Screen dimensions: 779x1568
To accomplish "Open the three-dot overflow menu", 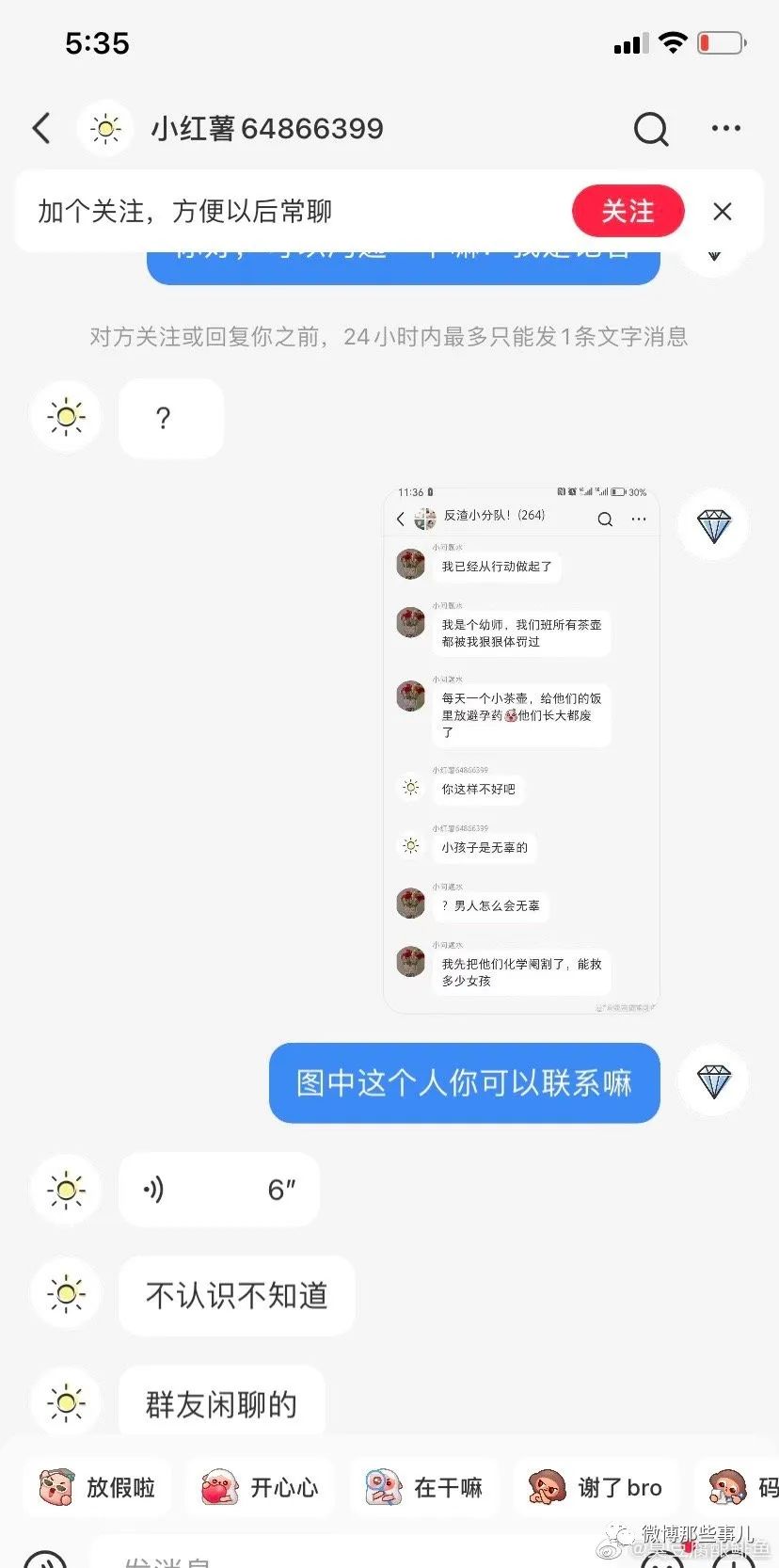I will click(x=725, y=128).
